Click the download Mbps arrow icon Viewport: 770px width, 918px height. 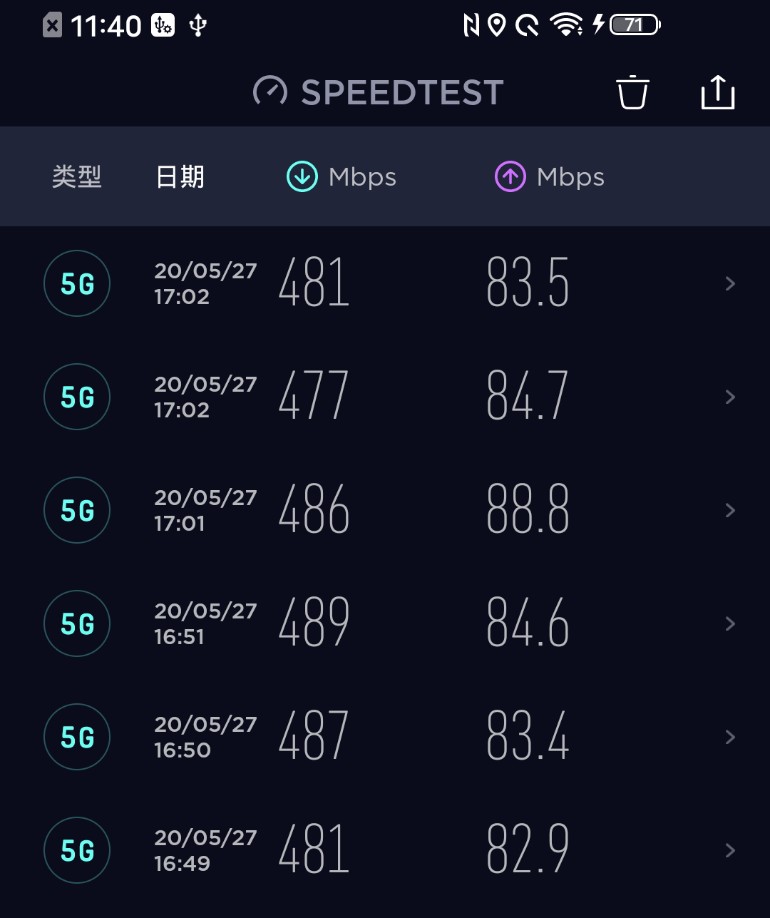(300, 176)
